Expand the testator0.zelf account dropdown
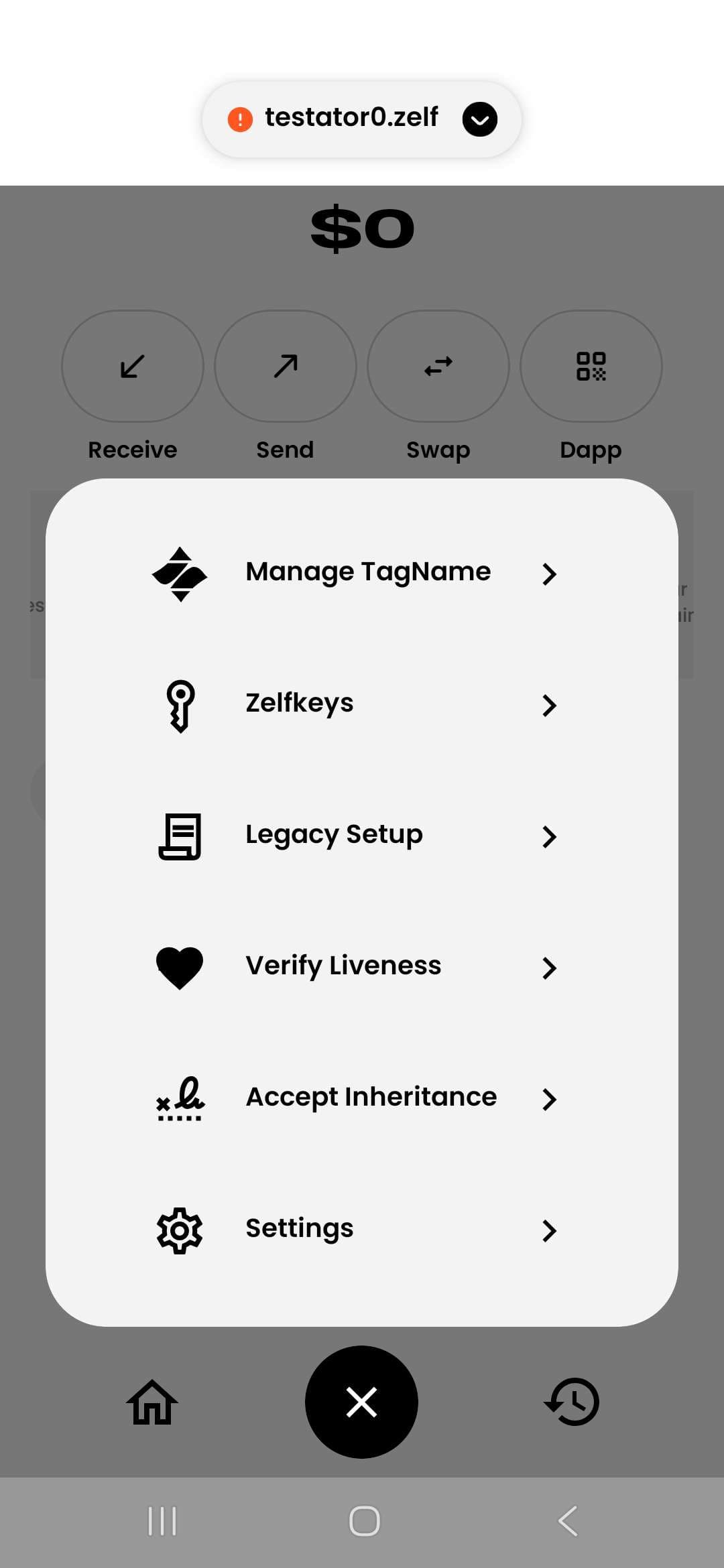 pos(479,119)
